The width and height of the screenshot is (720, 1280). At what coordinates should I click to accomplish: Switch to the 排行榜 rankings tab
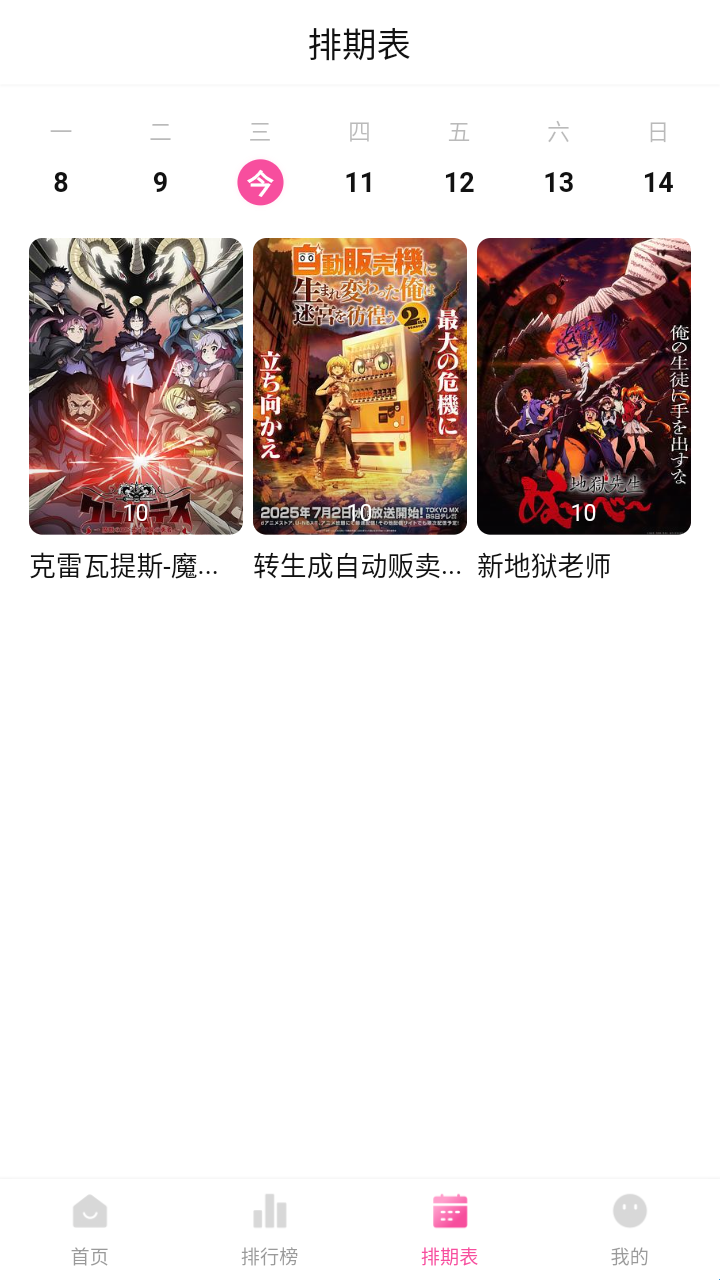270,1228
